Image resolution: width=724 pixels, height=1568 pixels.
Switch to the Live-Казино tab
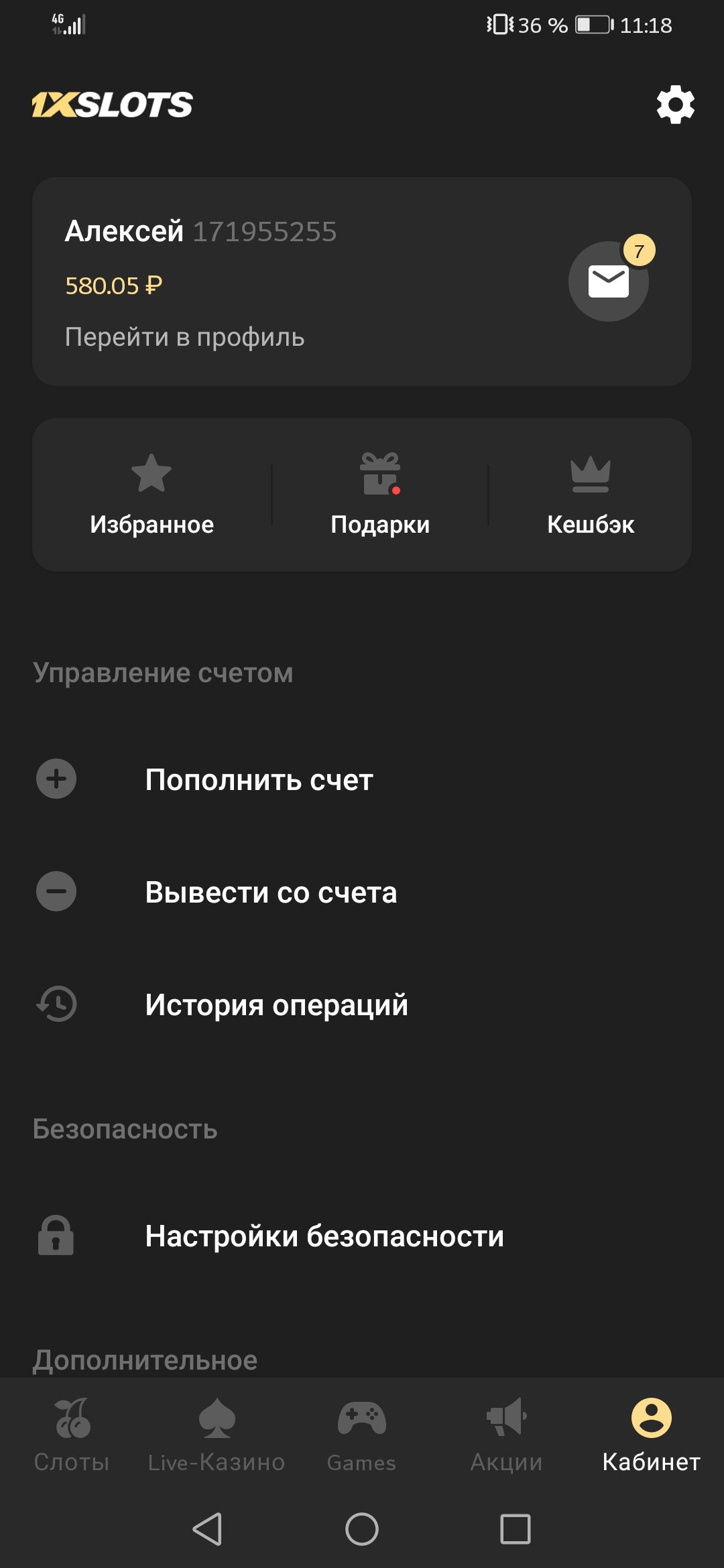click(217, 1434)
